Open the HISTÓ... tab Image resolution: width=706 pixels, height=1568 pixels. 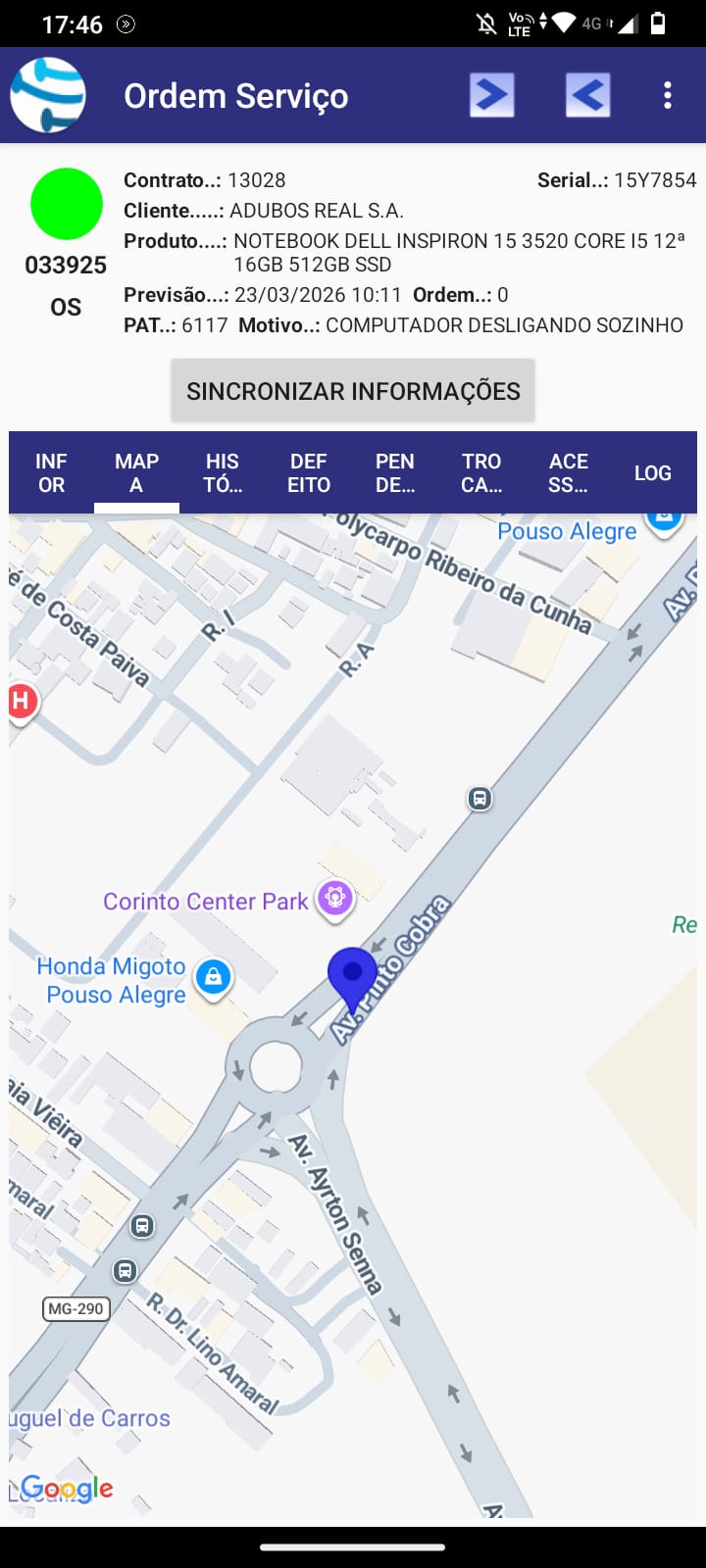223,472
